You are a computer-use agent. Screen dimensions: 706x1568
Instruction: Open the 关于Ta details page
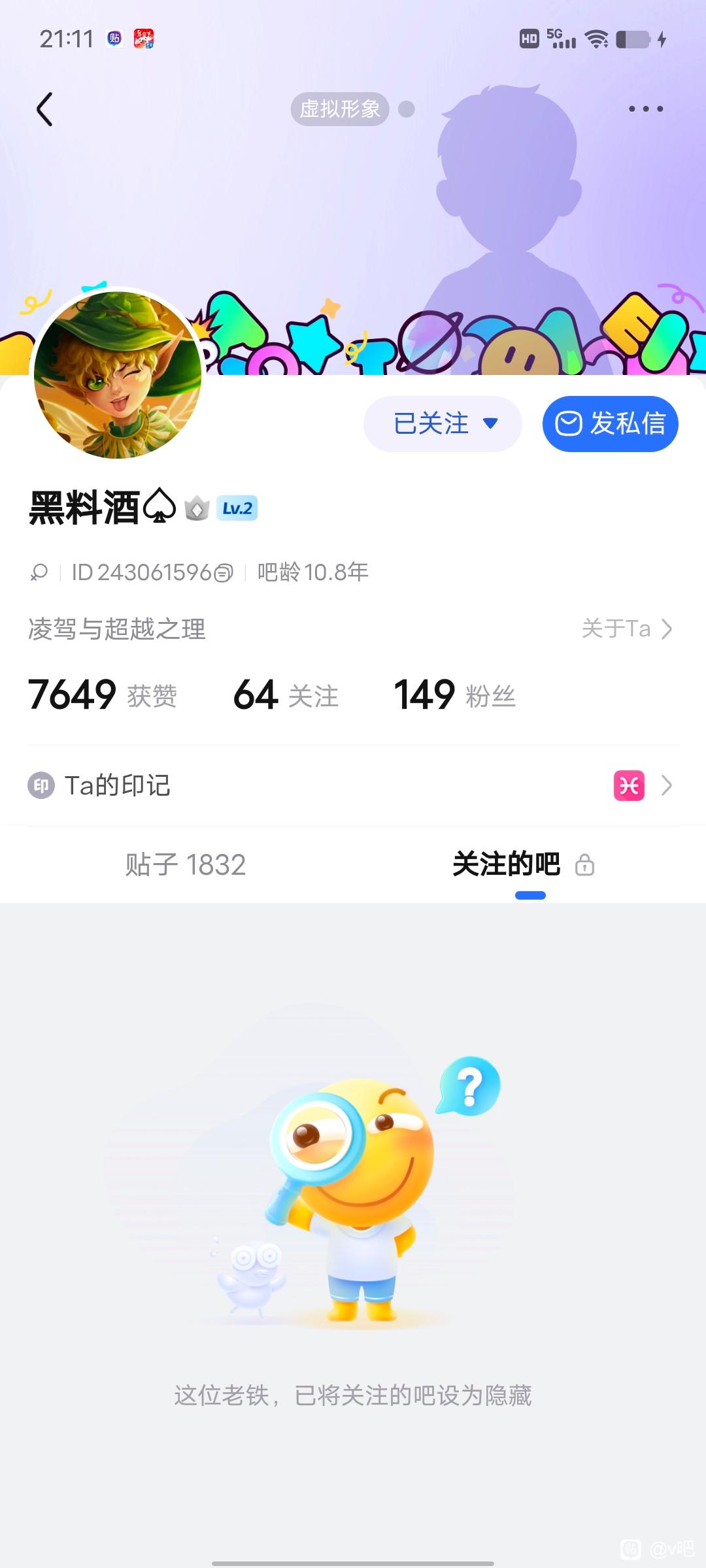click(626, 629)
